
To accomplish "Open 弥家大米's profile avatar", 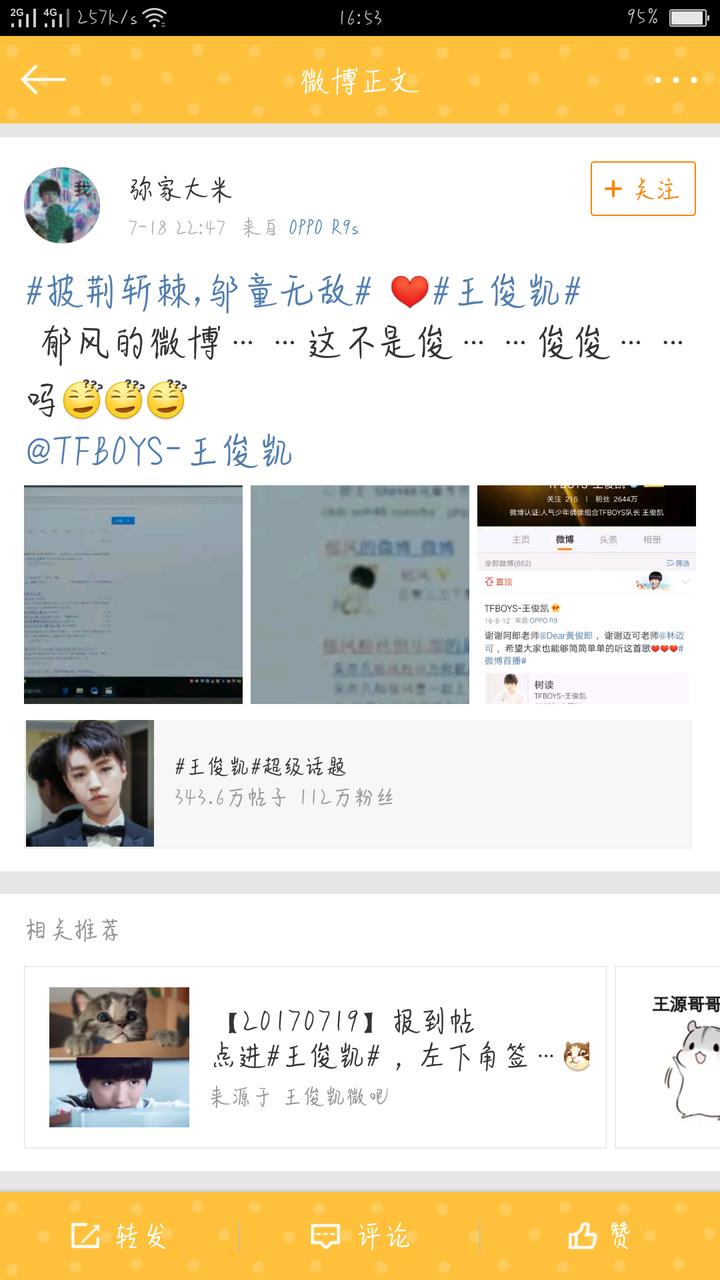I will click(x=62, y=205).
